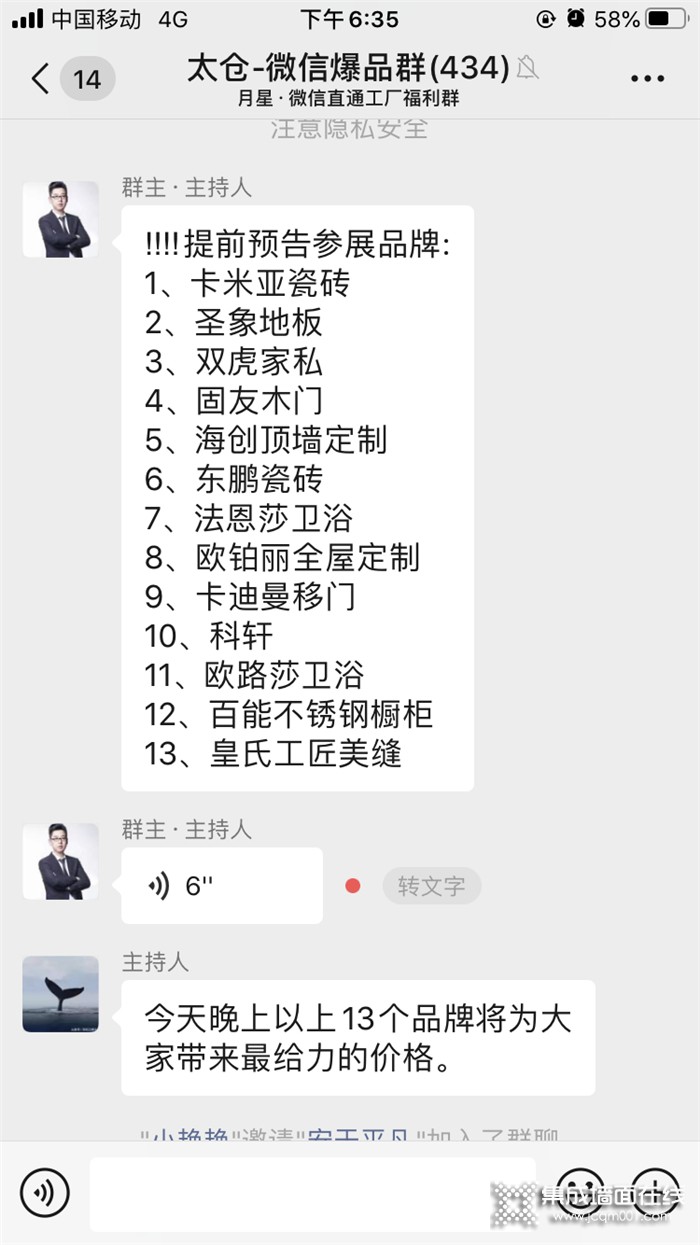The height and width of the screenshot is (1245, 700).
Task: Open the whale-tail avatar profile of 主持人
Action: [60, 993]
